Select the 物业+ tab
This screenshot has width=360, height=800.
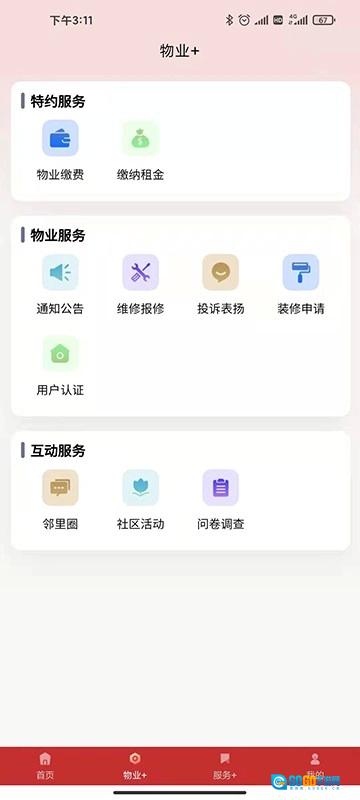pyautogui.click(x=135, y=766)
